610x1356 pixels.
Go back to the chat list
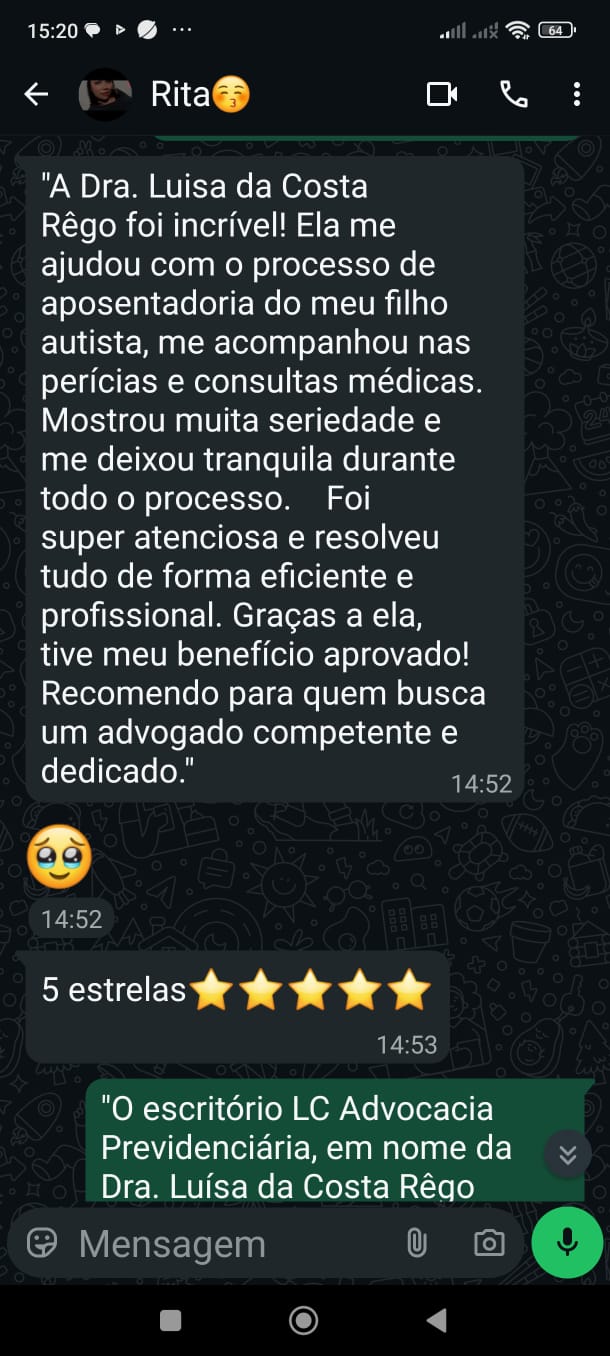pos(36,94)
